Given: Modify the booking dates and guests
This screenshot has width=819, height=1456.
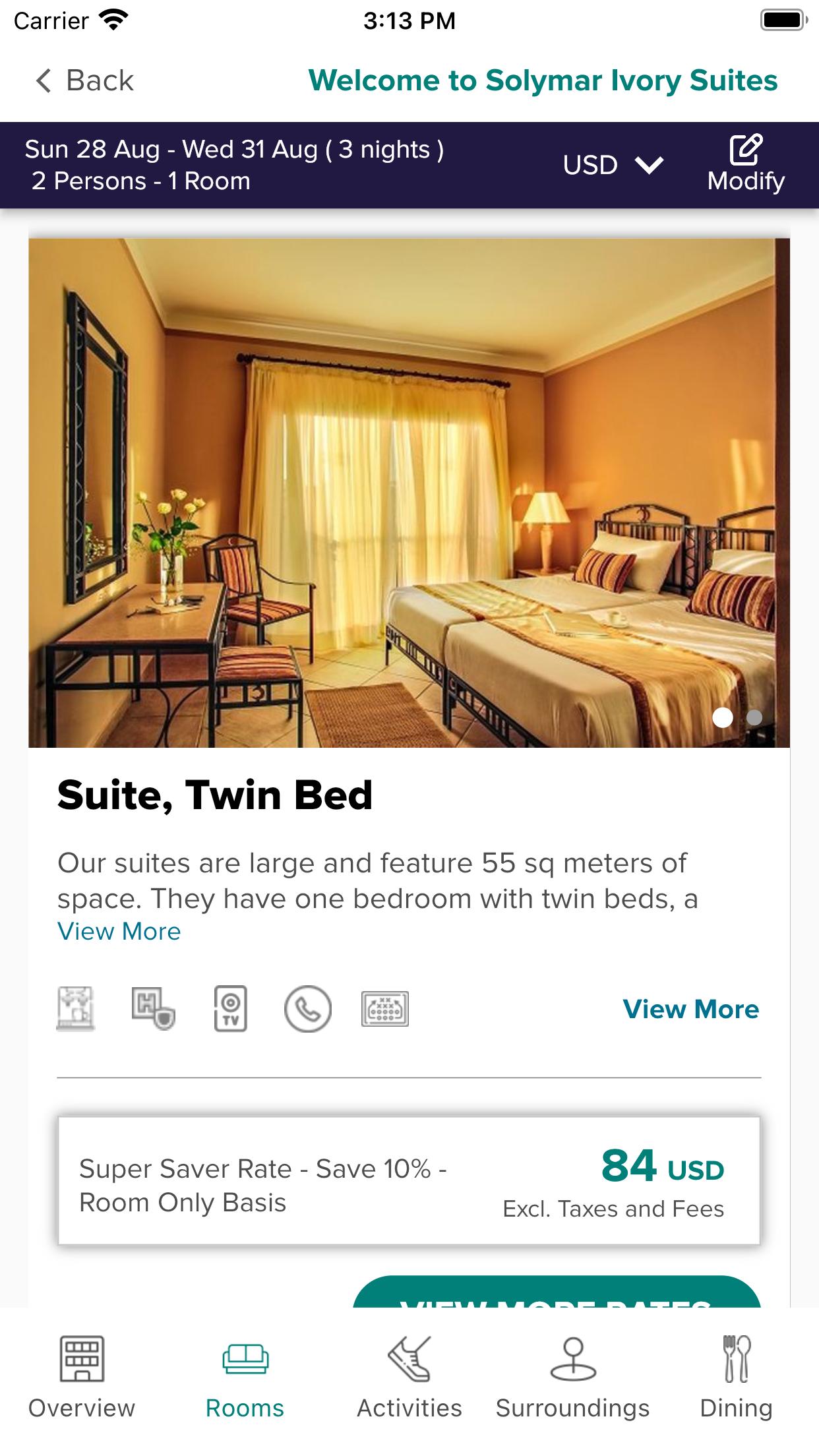Looking at the screenshot, I should click(745, 165).
